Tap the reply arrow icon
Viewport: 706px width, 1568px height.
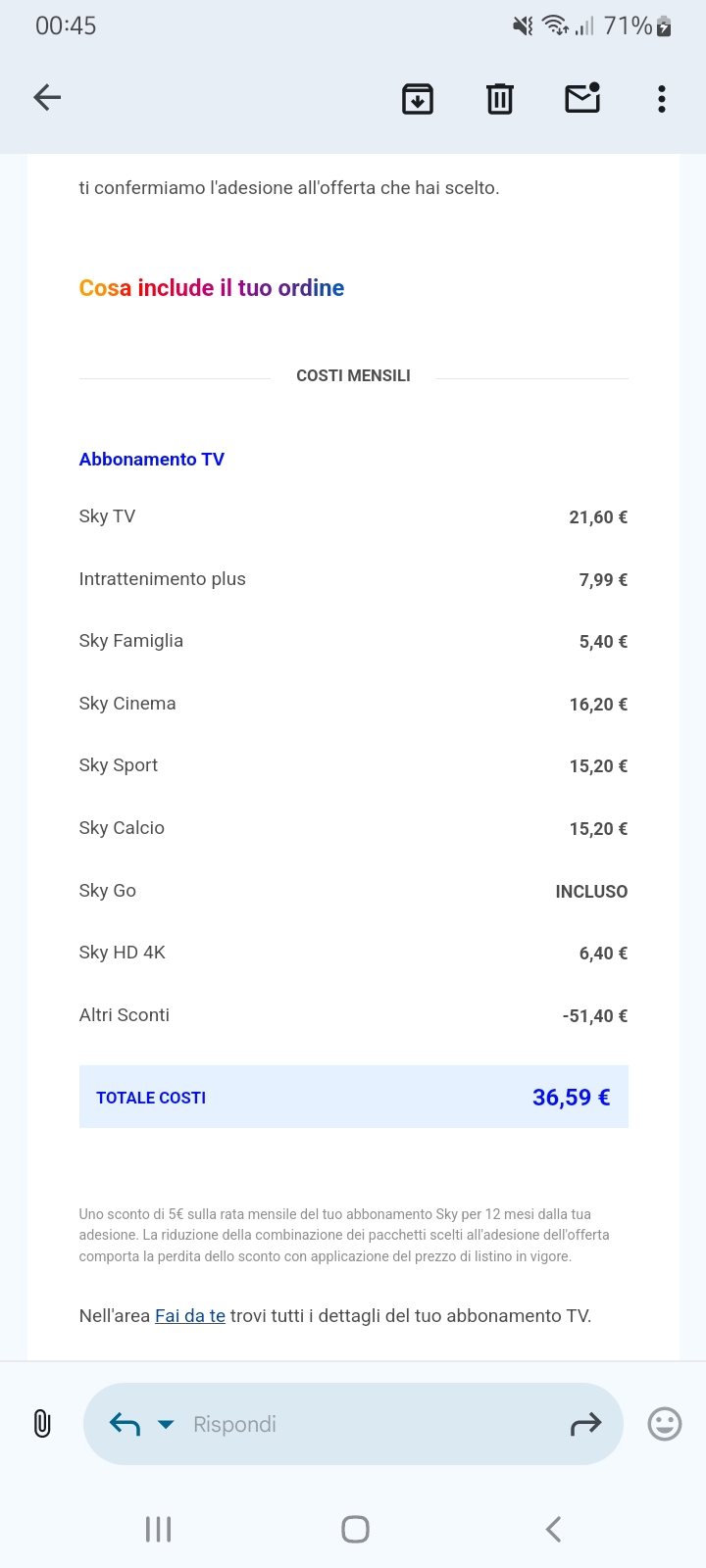(x=125, y=1424)
